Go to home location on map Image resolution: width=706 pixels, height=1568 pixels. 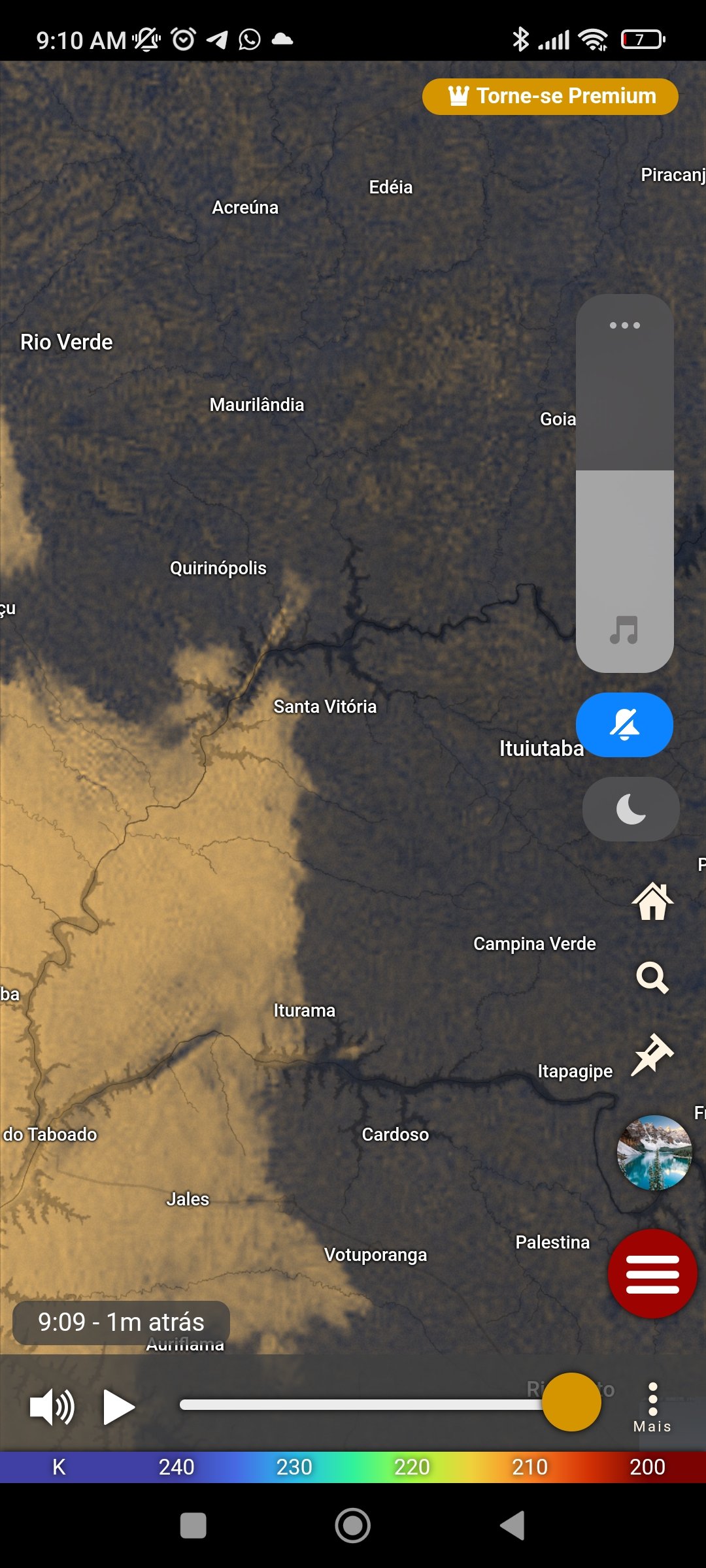652,901
